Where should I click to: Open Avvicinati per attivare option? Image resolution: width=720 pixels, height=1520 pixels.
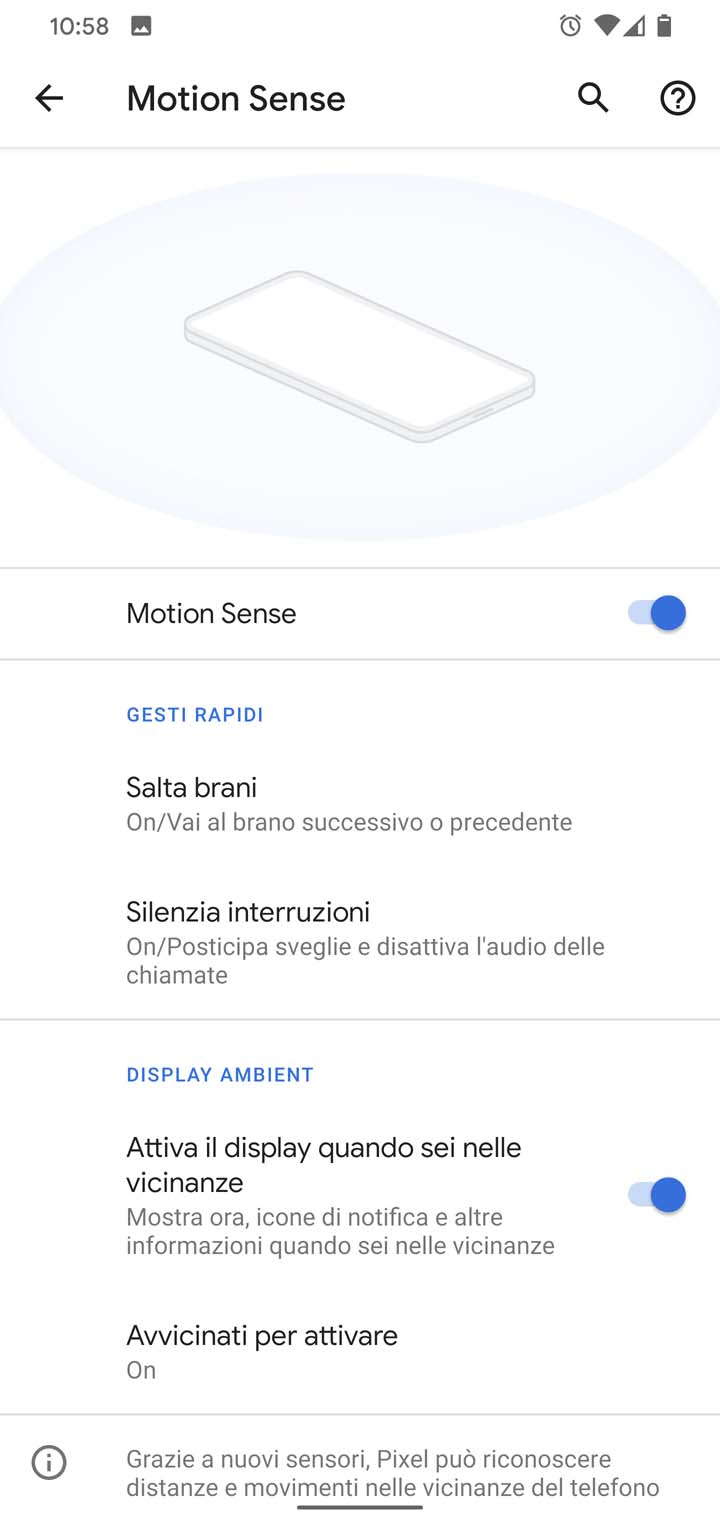coord(360,1351)
